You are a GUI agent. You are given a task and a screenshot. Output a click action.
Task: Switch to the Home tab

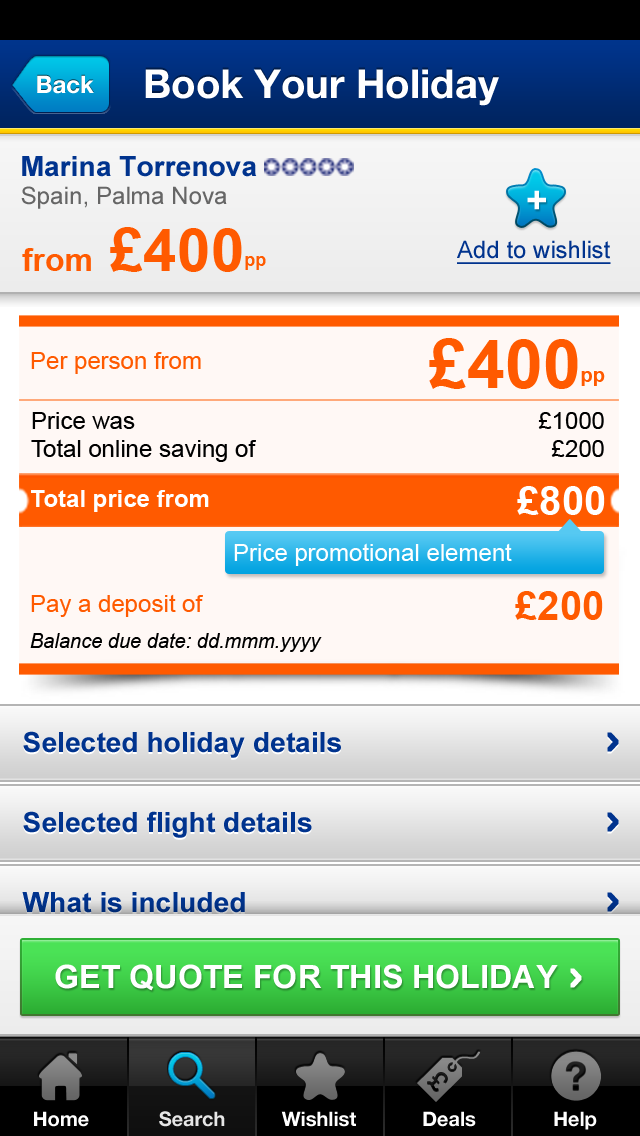click(x=63, y=1087)
